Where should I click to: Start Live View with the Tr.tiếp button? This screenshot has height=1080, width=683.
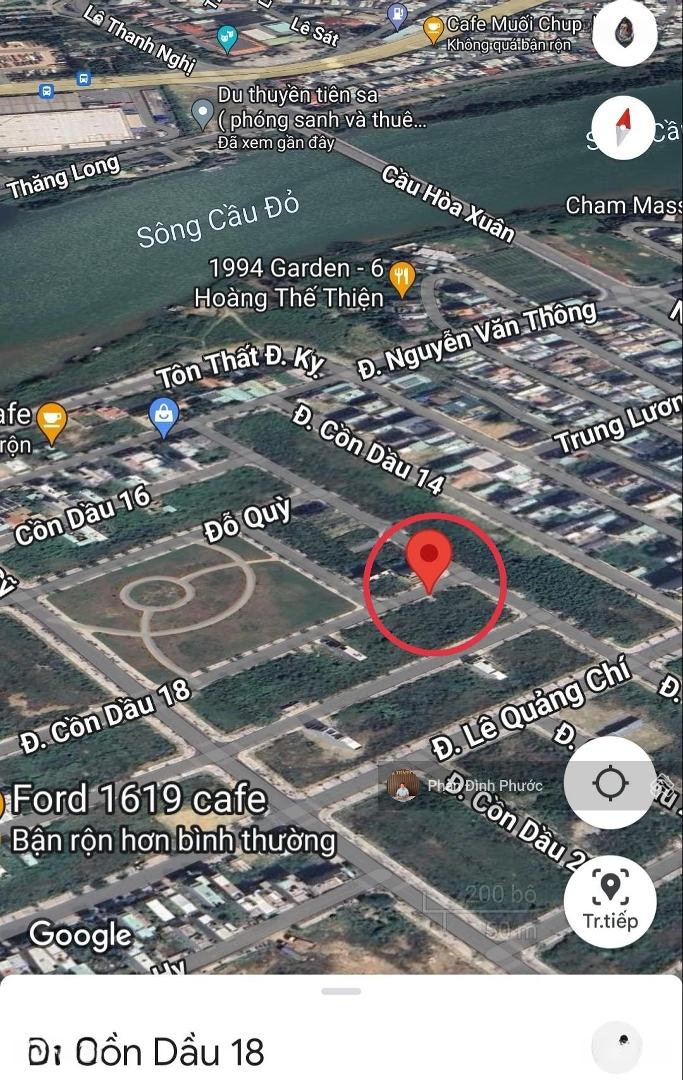[x=610, y=901]
